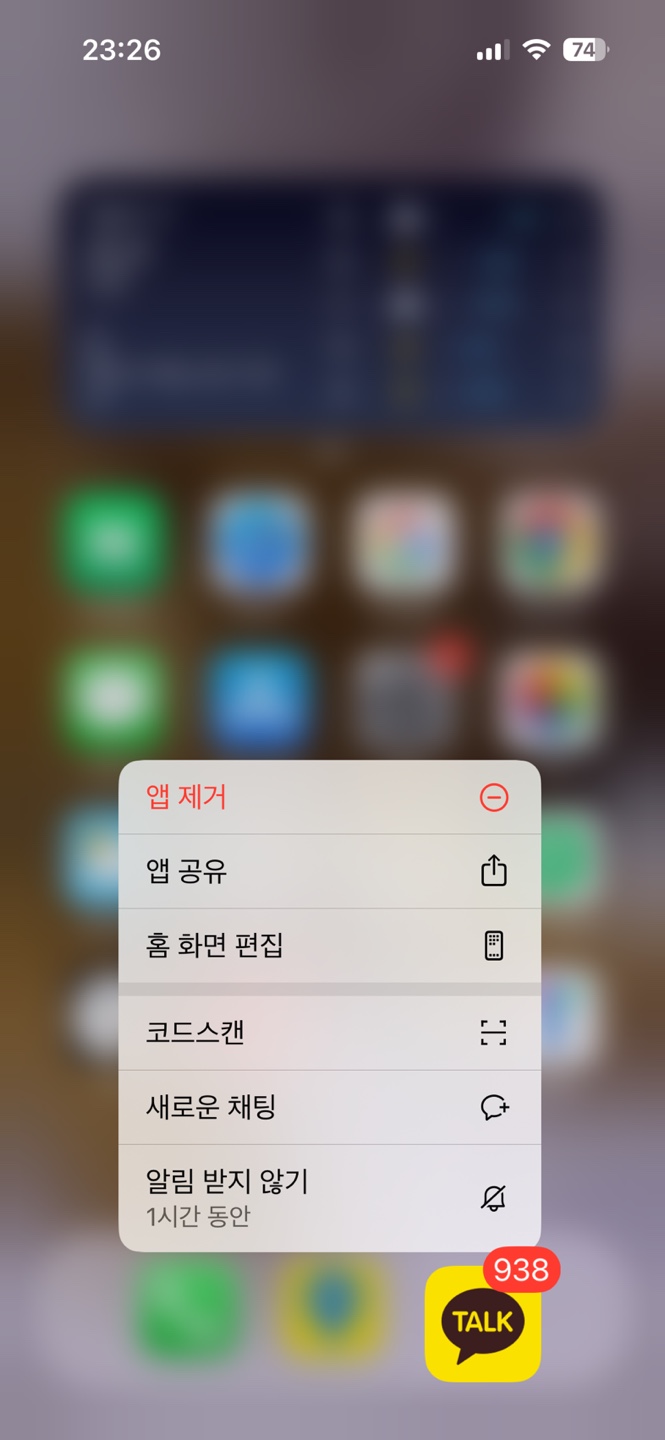Open 코드스캔 quick action

330,1033
